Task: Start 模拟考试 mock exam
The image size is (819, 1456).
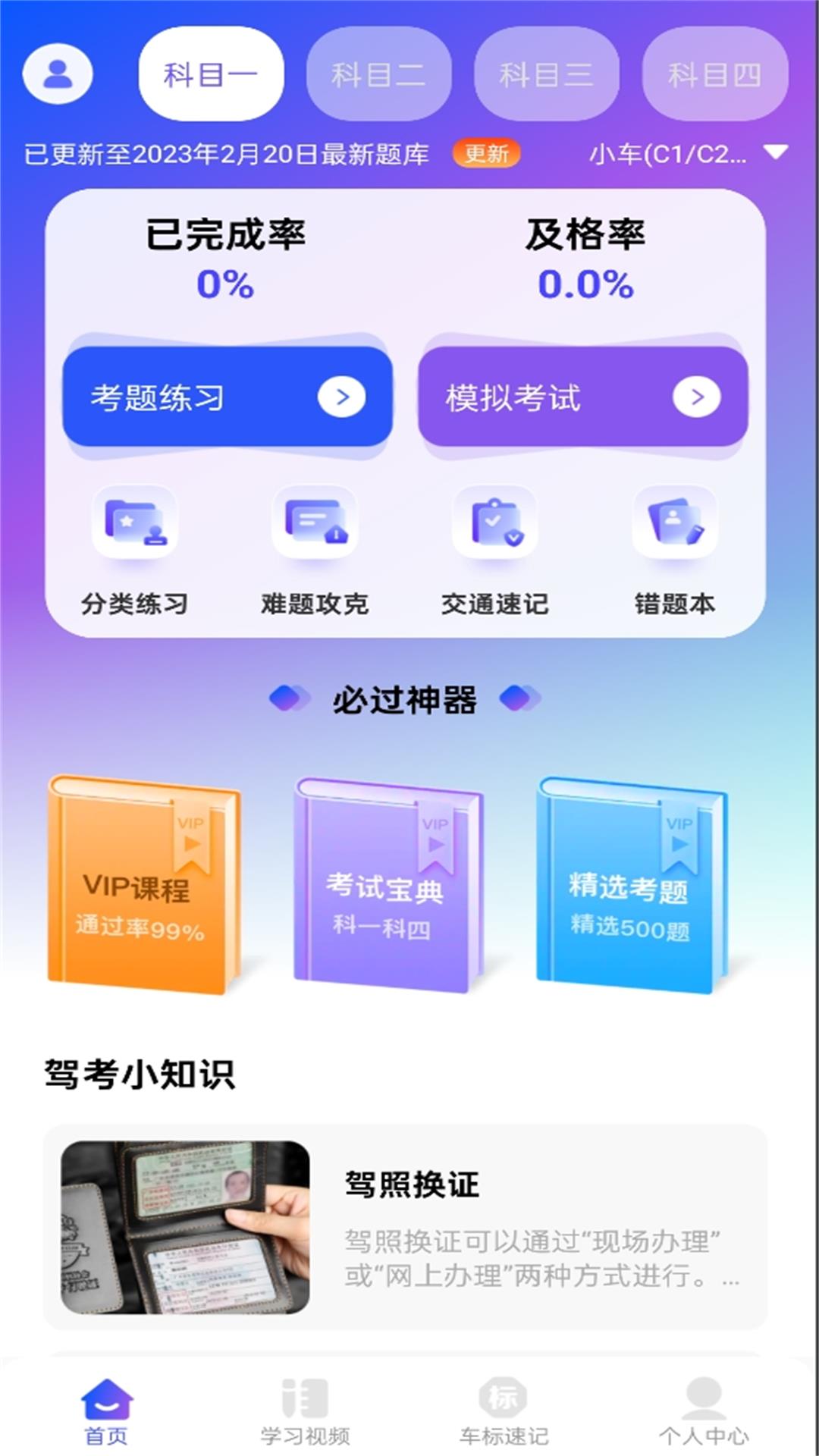Action: coord(582,397)
